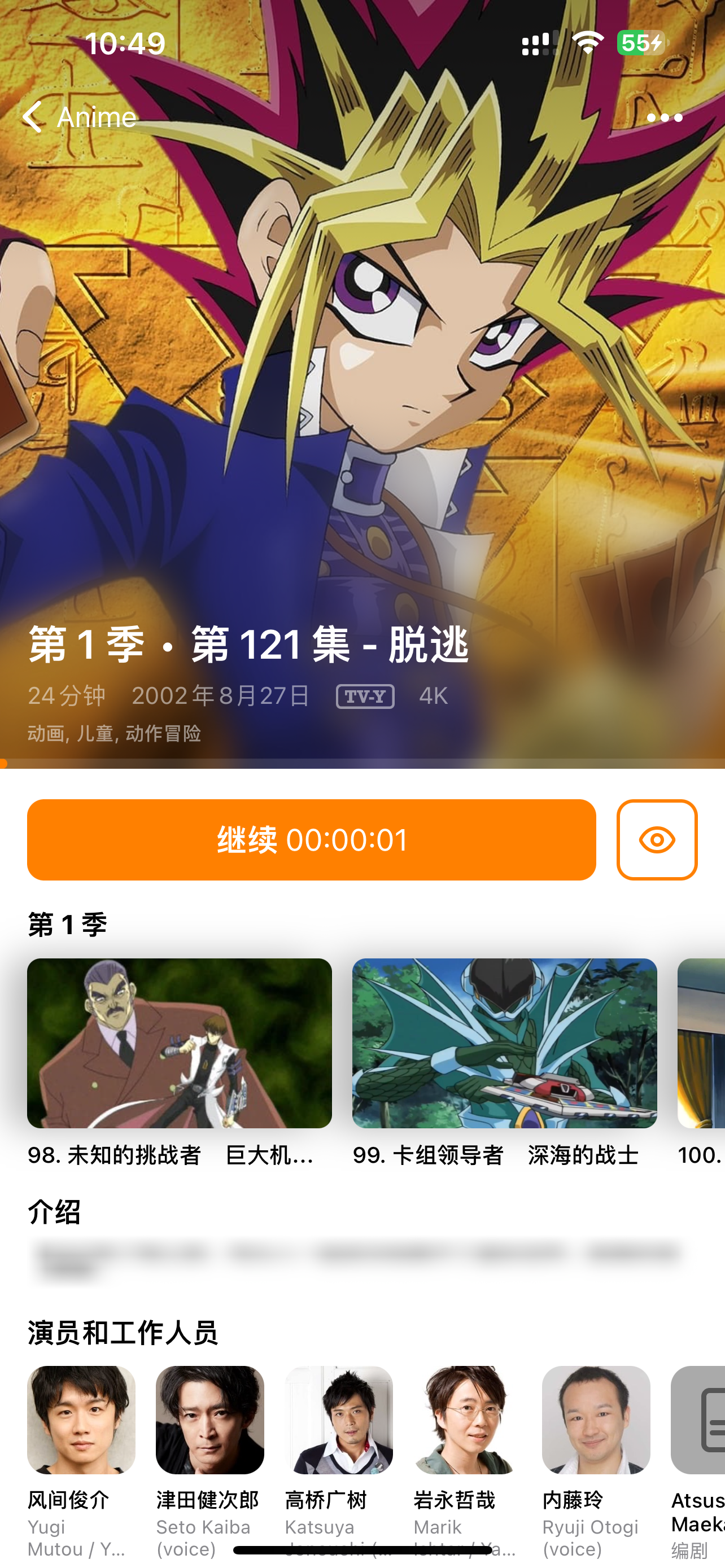Open episode 100 thumbnail
725x1568 pixels.
point(701,1043)
